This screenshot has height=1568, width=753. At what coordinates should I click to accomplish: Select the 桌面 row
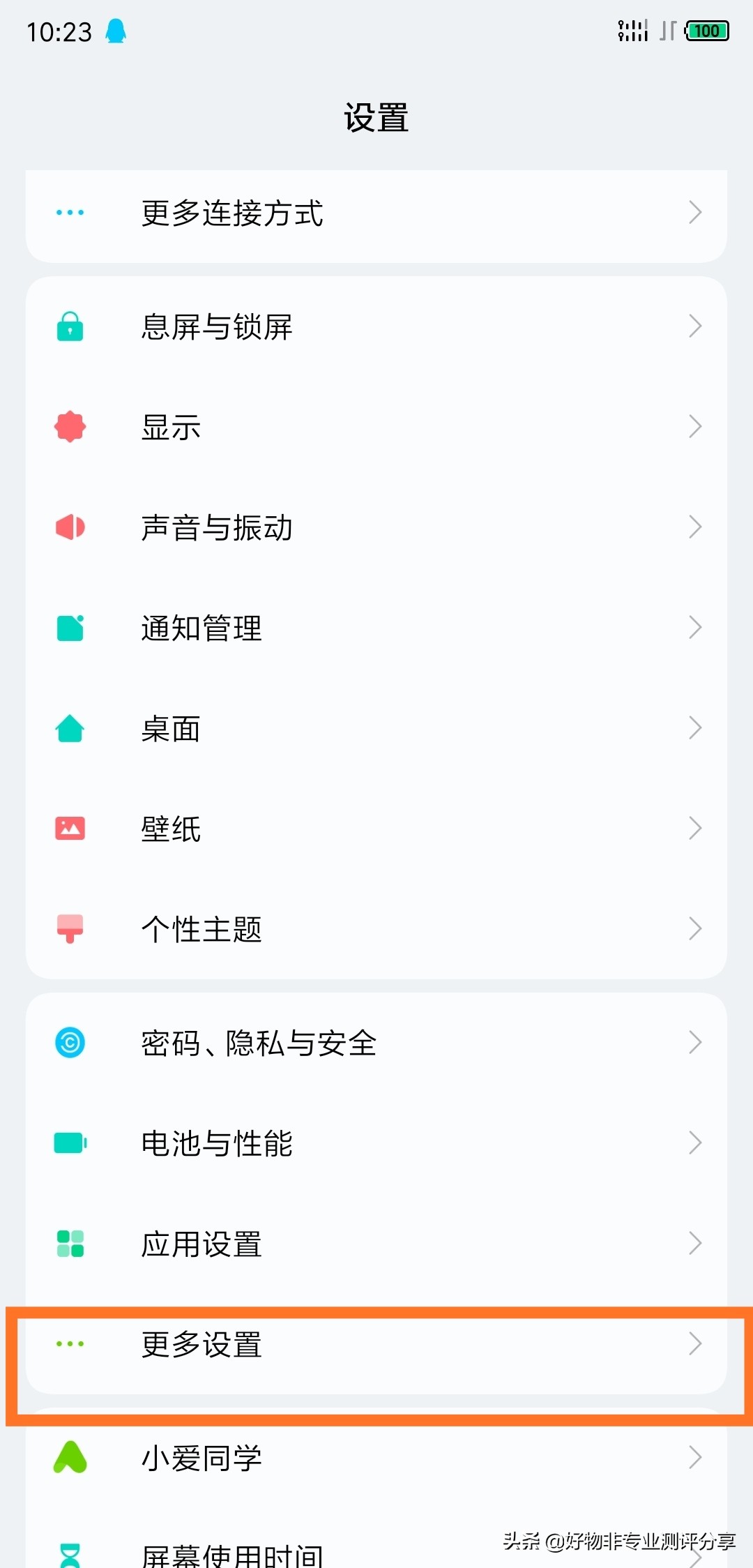tap(376, 728)
